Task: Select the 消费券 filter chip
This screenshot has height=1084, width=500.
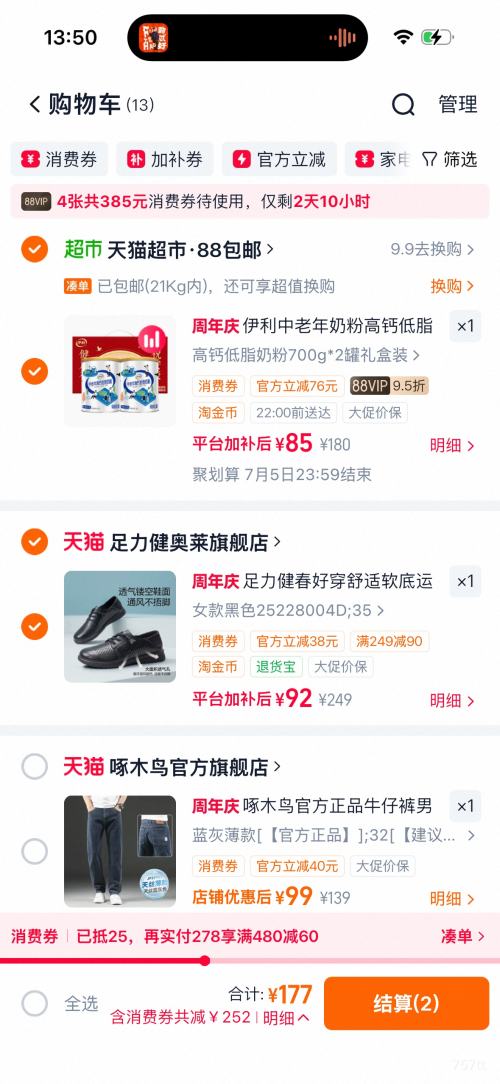Action: coord(59,160)
